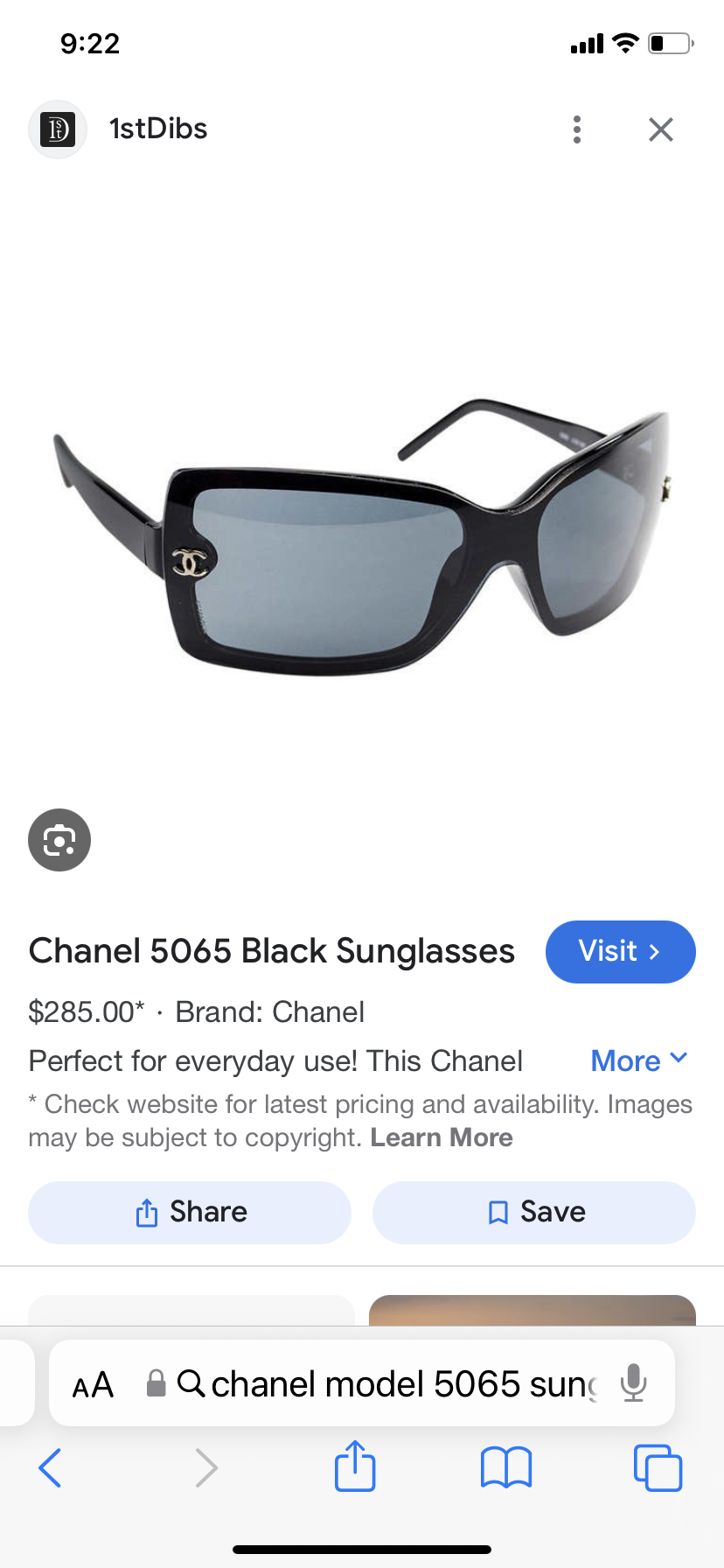Open the 1stDibs source header
This screenshot has height=1568, width=724.
(157, 129)
